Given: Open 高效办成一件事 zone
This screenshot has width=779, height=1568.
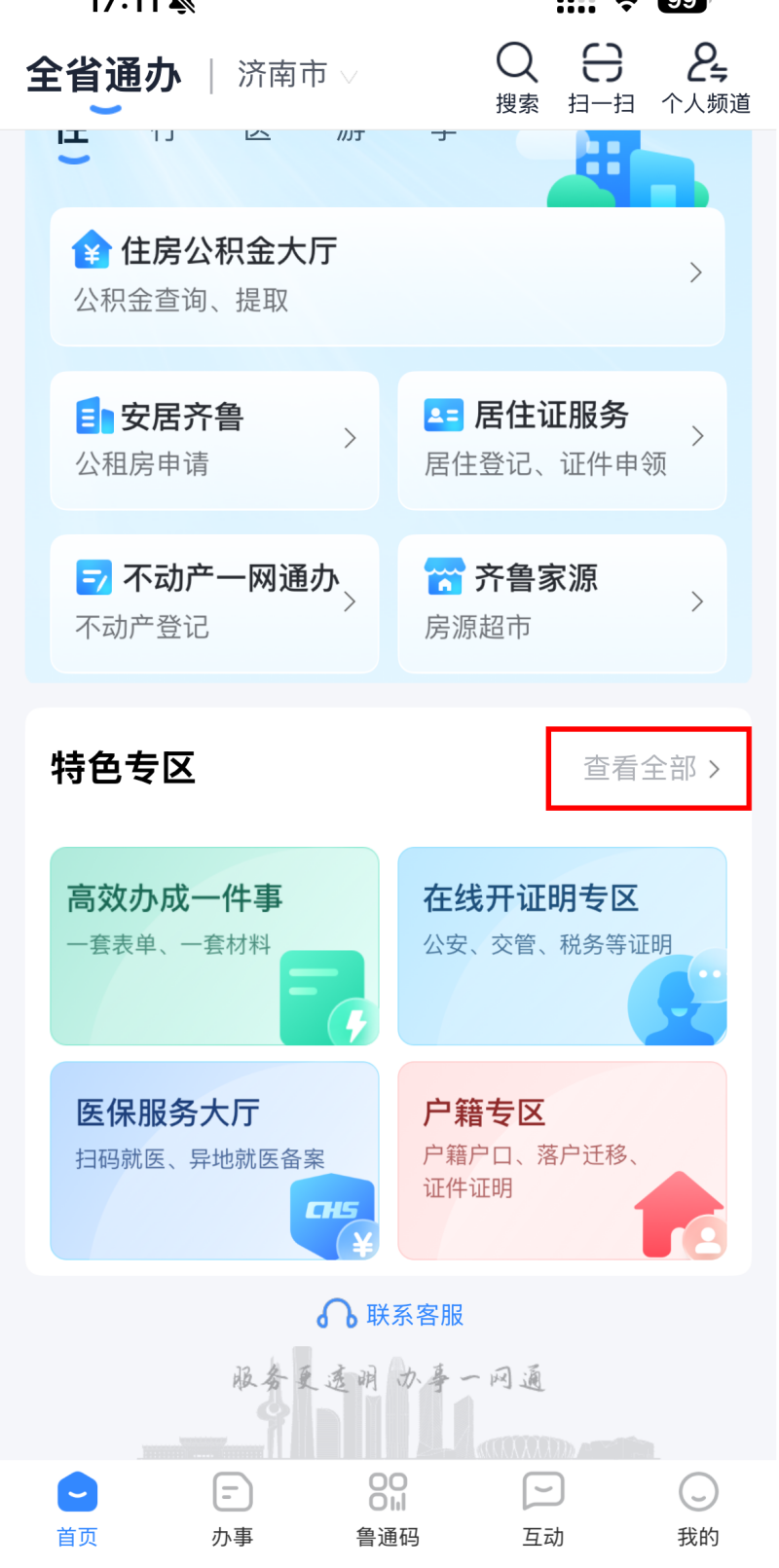Looking at the screenshot, I should pos(214,946).
